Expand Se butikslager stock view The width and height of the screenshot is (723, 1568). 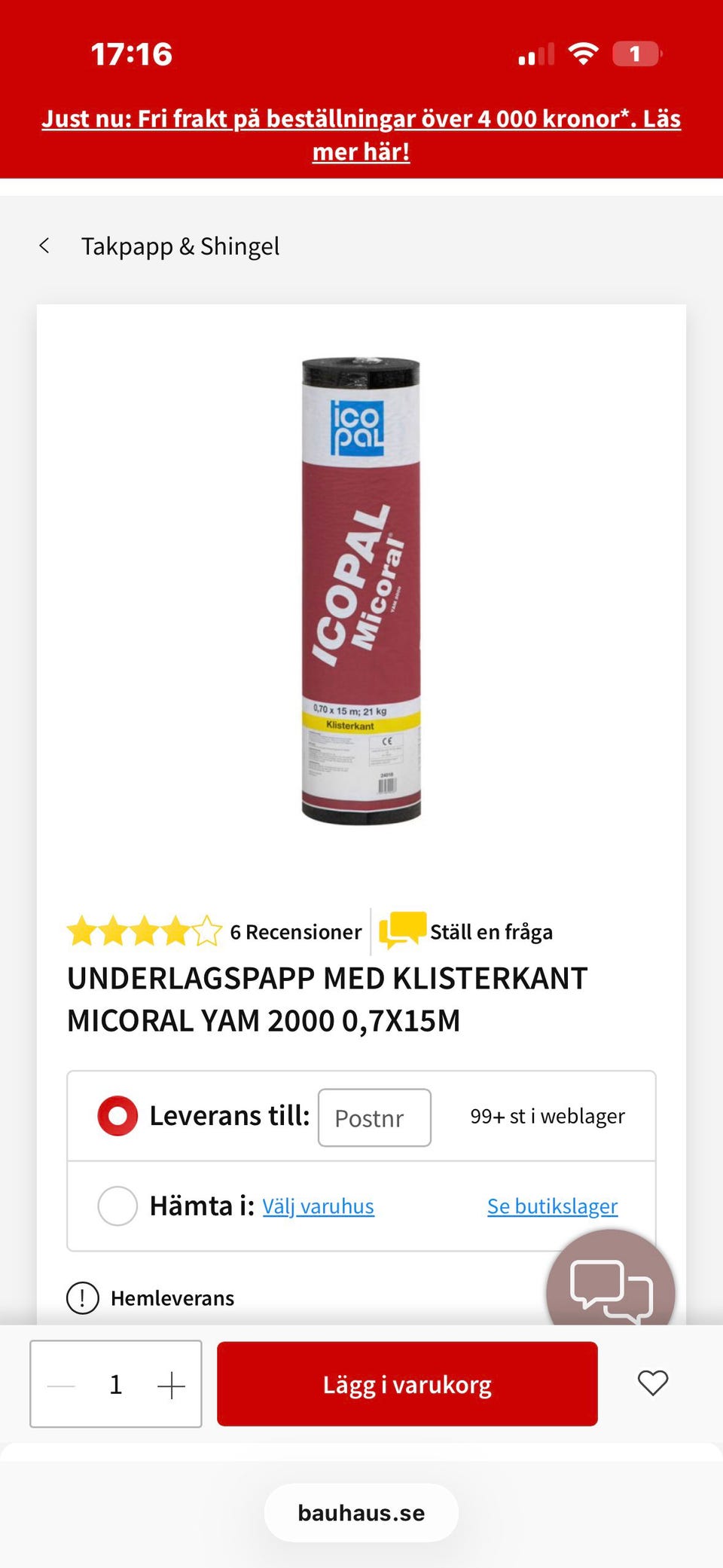click(552, 1206)
